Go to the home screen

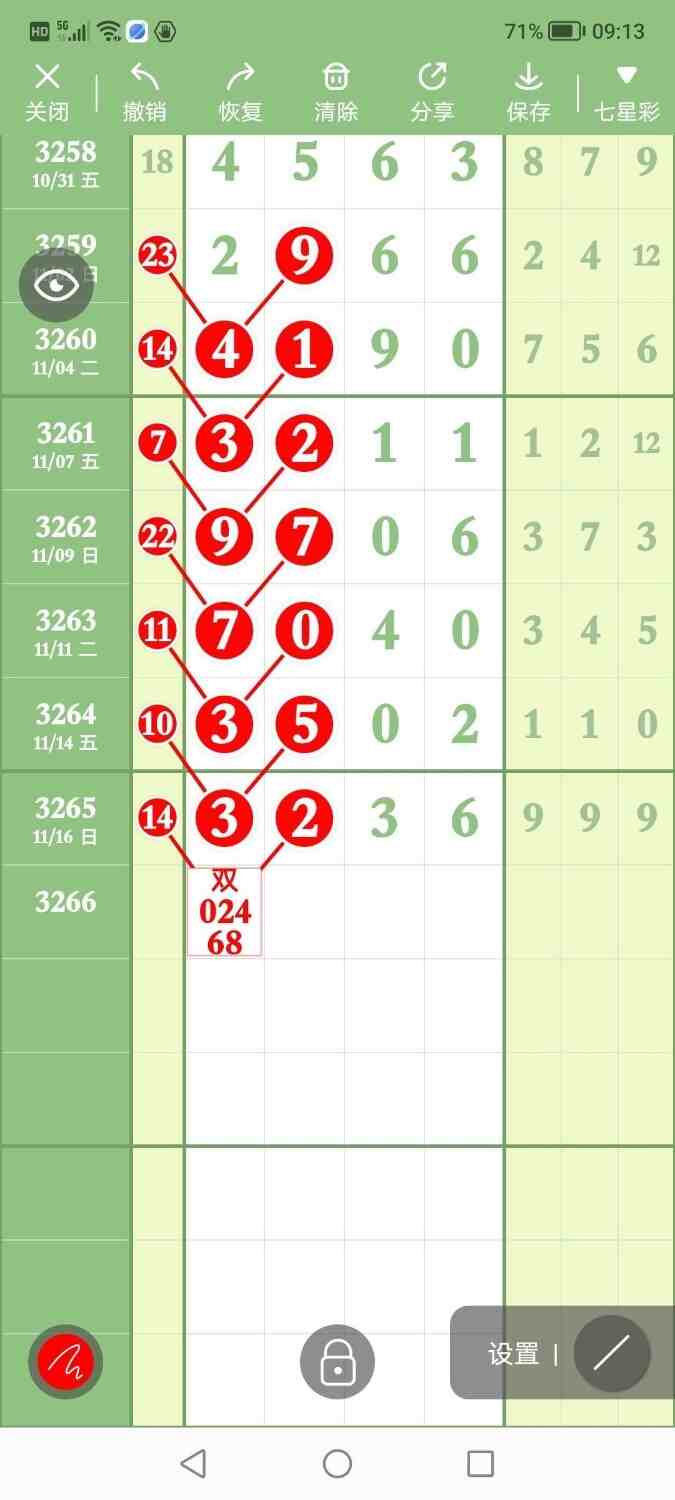[338, 1464]
